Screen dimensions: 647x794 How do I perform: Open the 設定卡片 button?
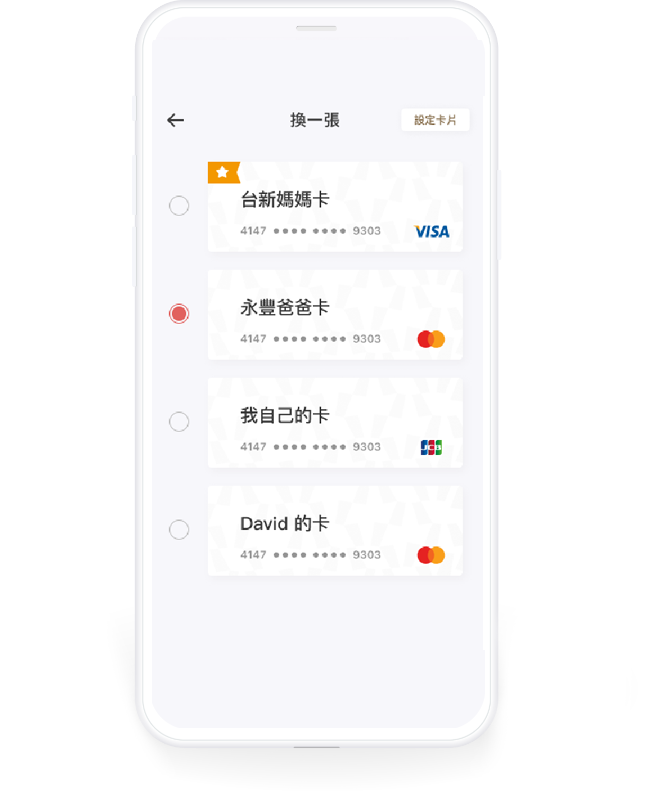point(435,120)
